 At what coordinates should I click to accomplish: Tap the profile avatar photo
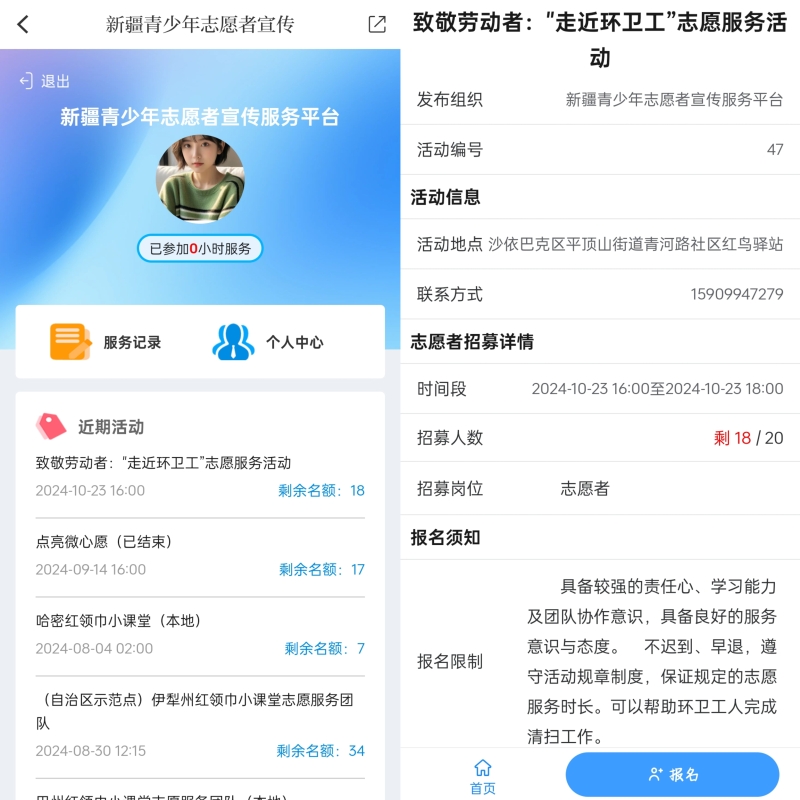[x=200, y=179]
